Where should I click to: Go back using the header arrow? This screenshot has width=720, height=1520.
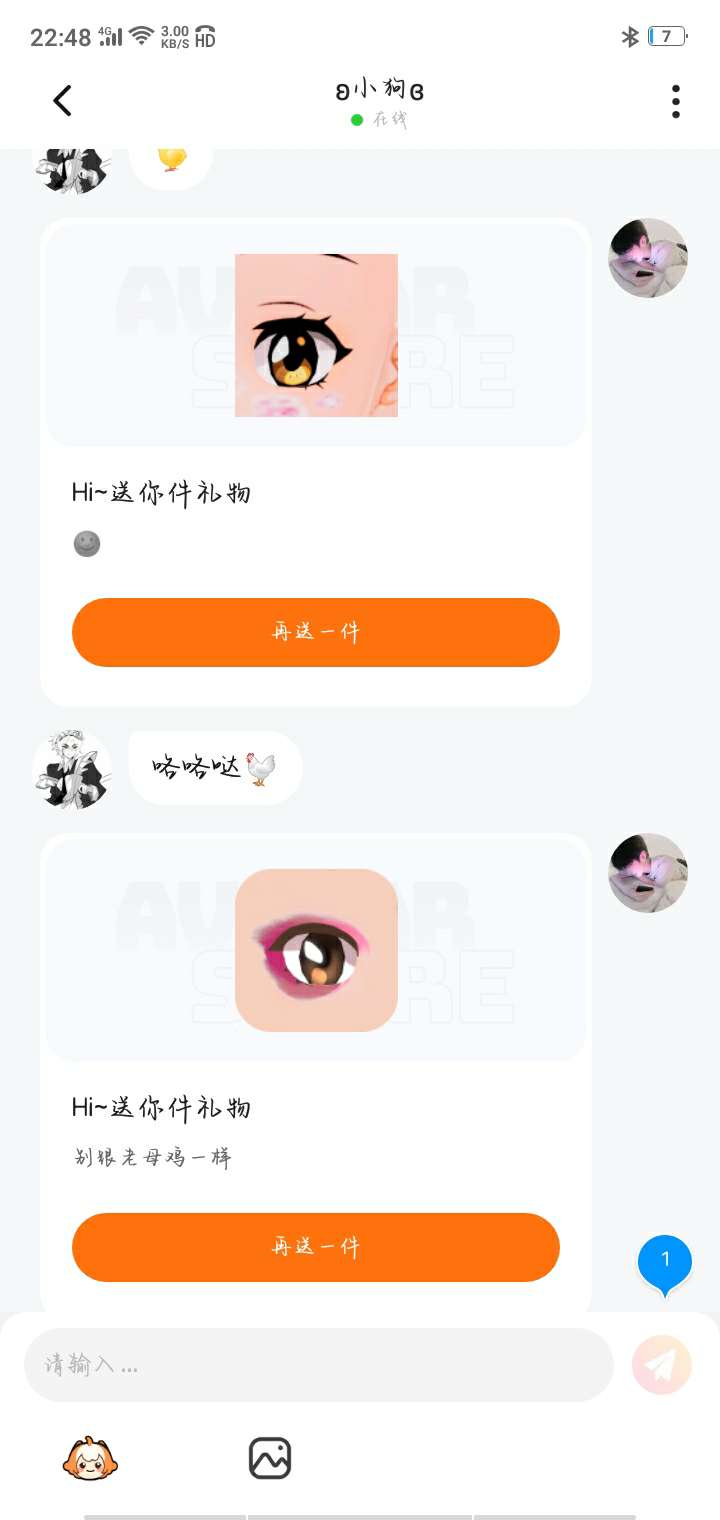click(x=62, y=100)
